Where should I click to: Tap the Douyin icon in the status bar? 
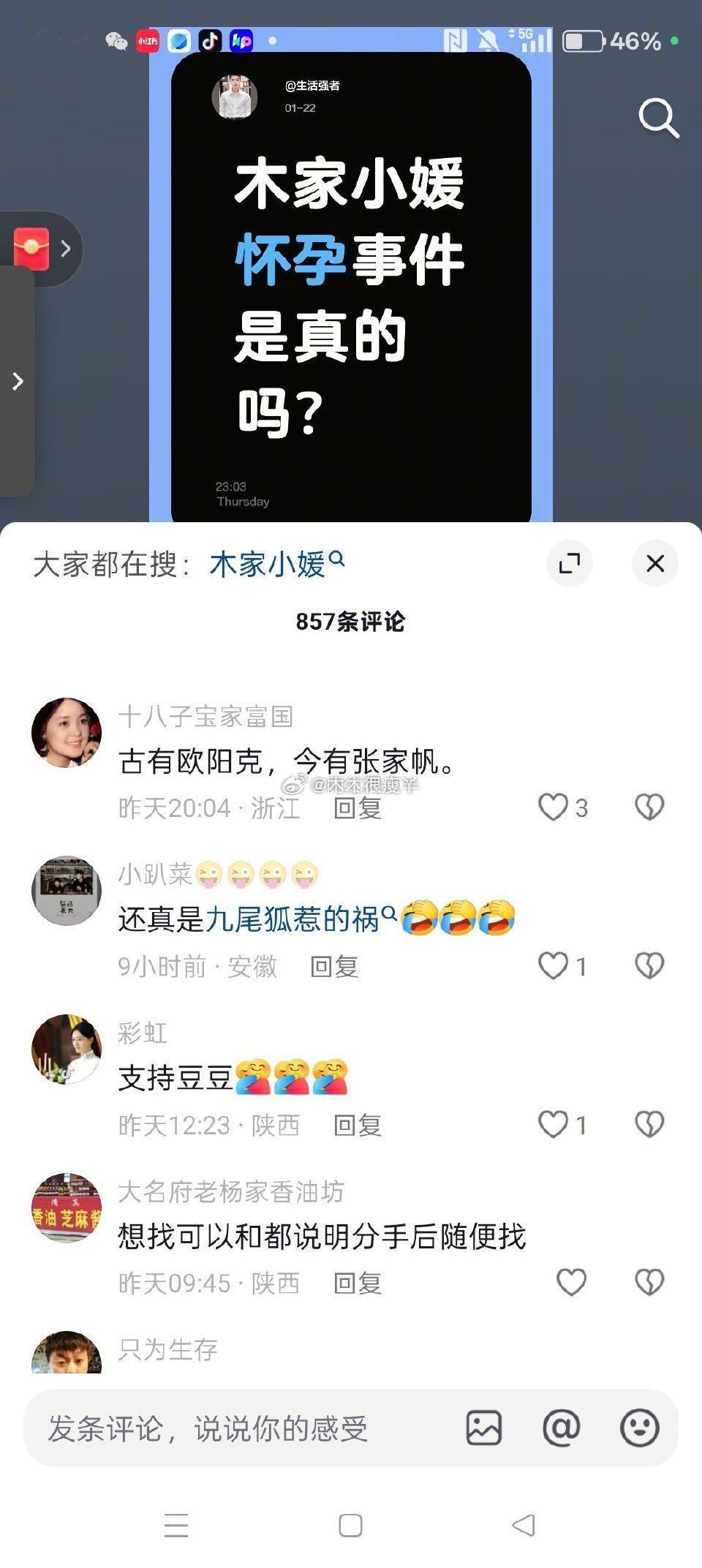[209, 42]
